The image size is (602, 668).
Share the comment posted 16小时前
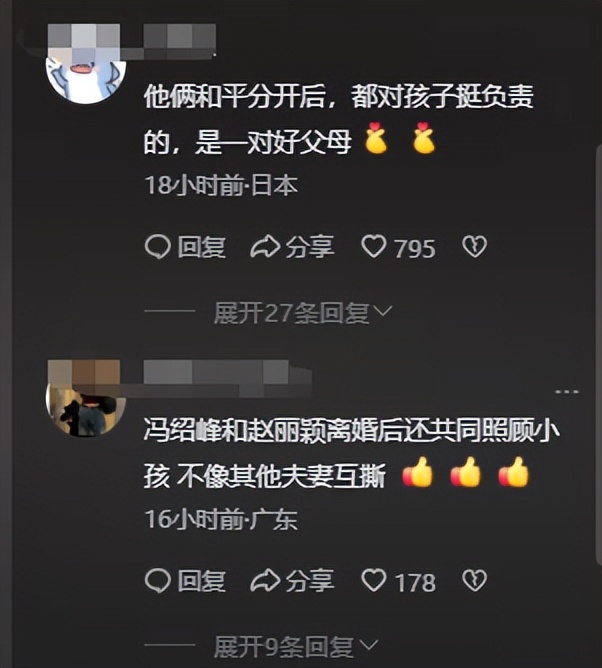pyautogui.click(x=292, y=580)
